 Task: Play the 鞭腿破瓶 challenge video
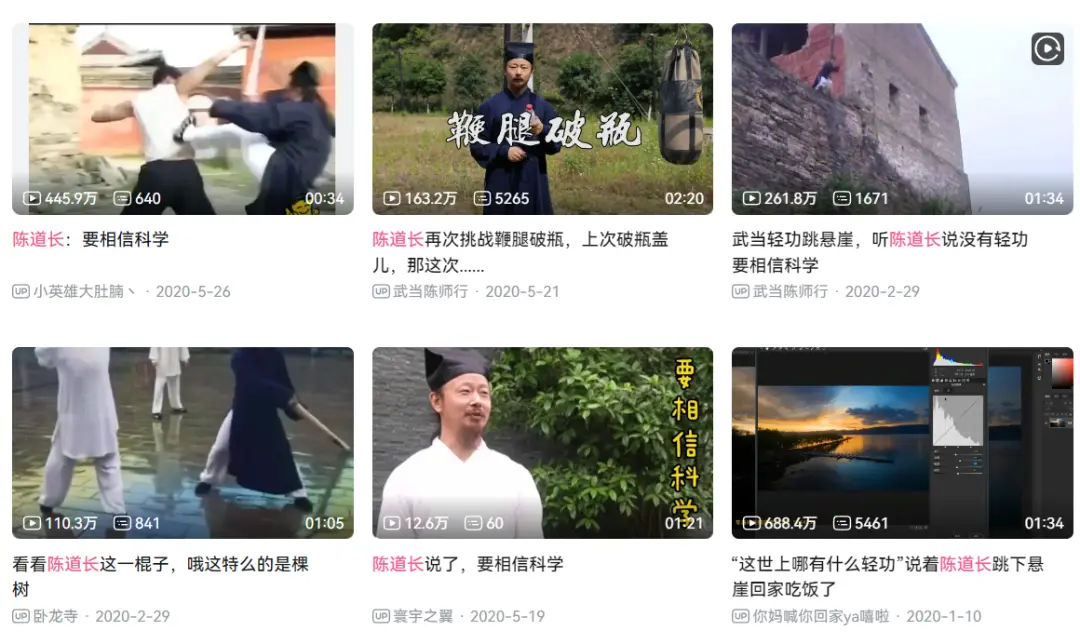coord(542,119)
